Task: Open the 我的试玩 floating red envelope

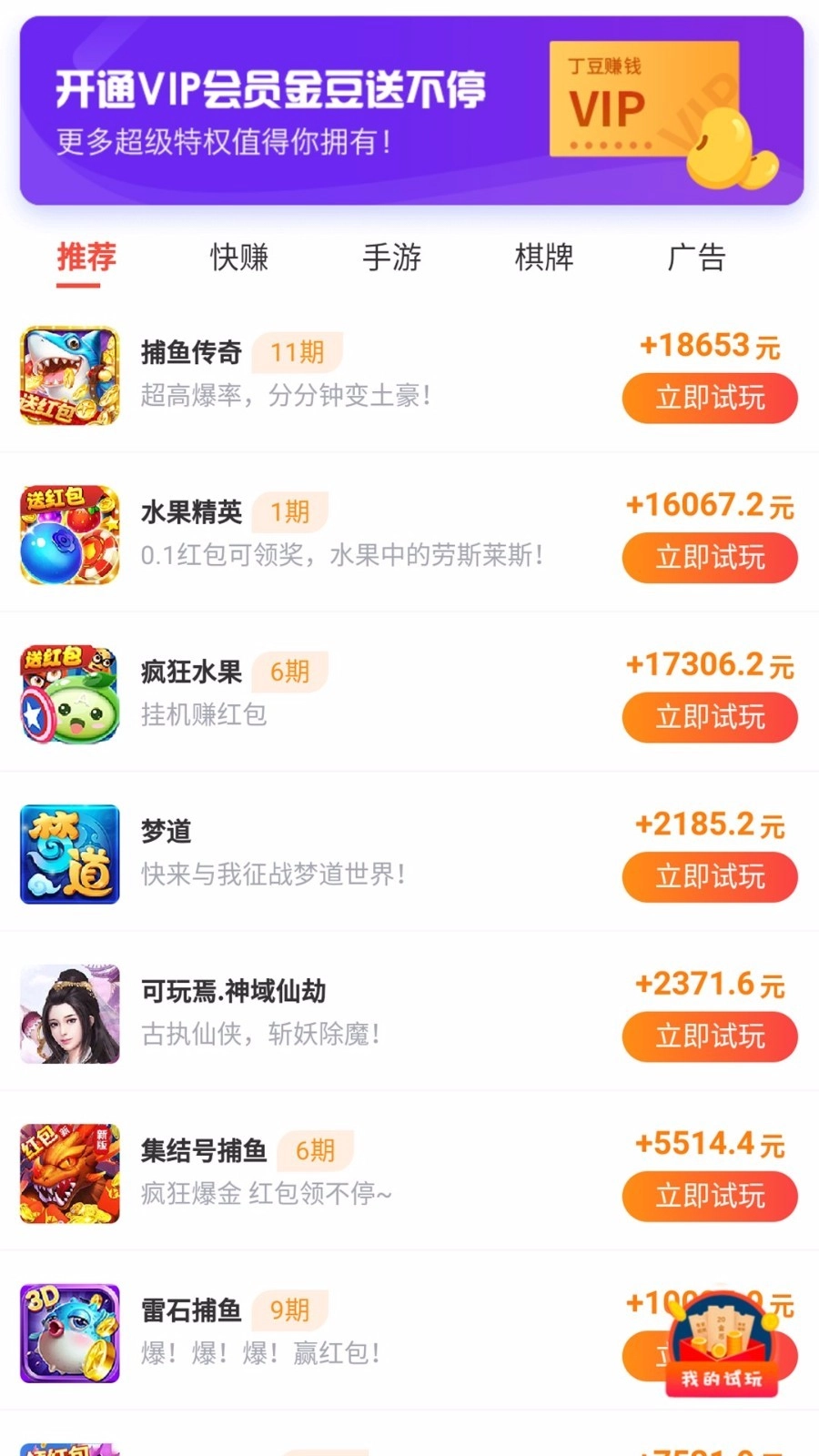Action: 722,1347
